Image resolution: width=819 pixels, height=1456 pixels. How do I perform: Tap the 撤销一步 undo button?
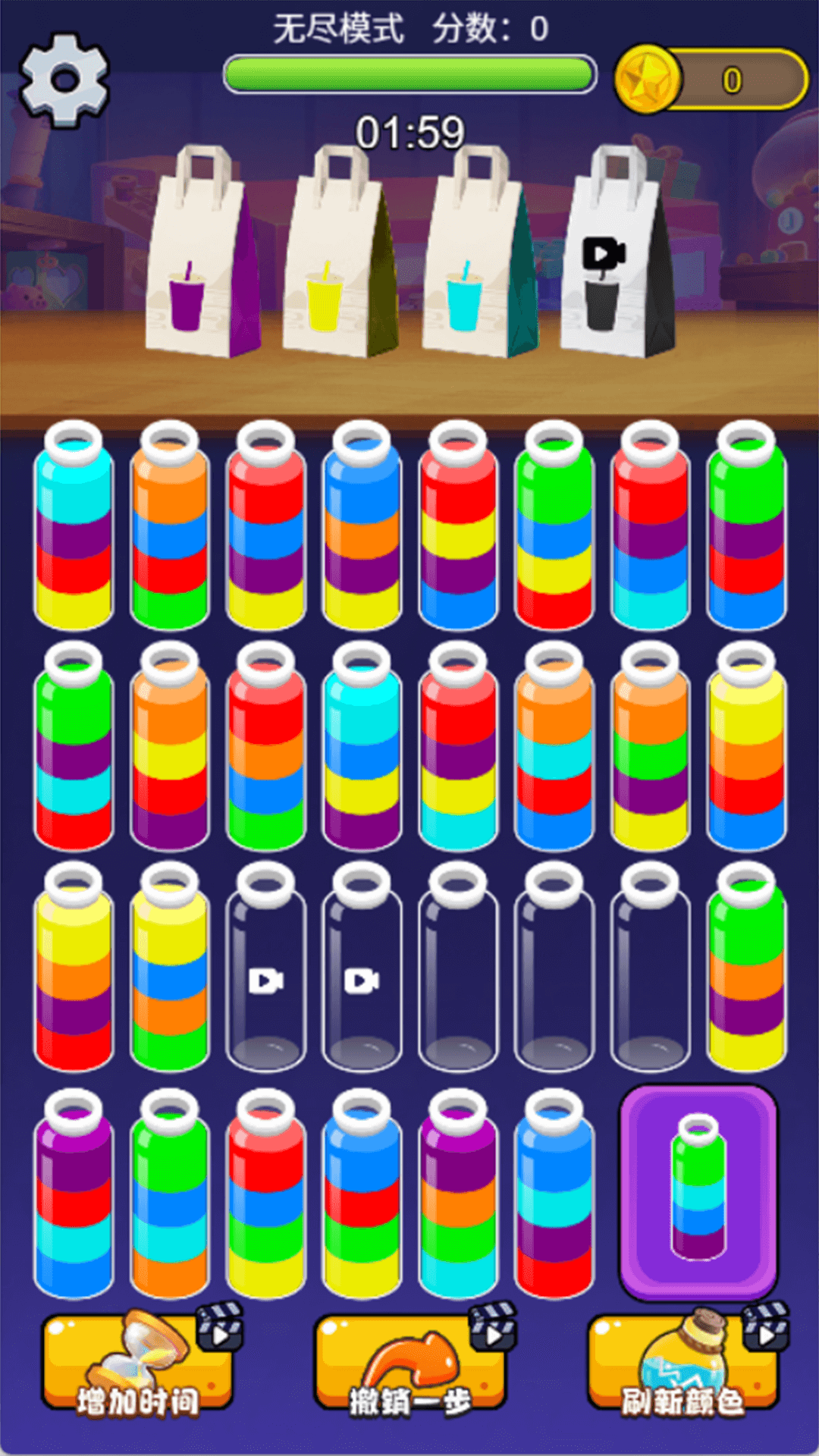click(x=410, y=1363)
